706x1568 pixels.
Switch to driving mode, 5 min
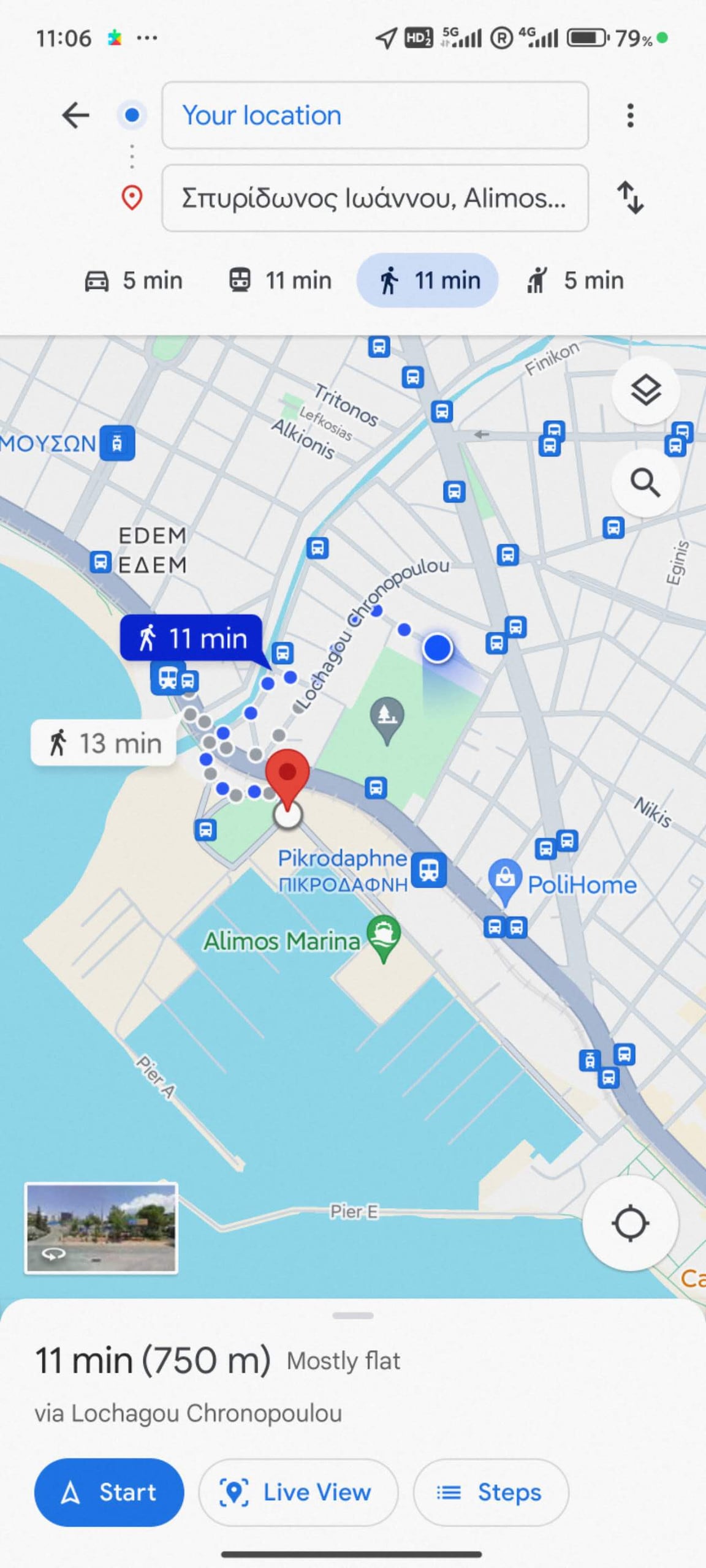coord(134,281)
